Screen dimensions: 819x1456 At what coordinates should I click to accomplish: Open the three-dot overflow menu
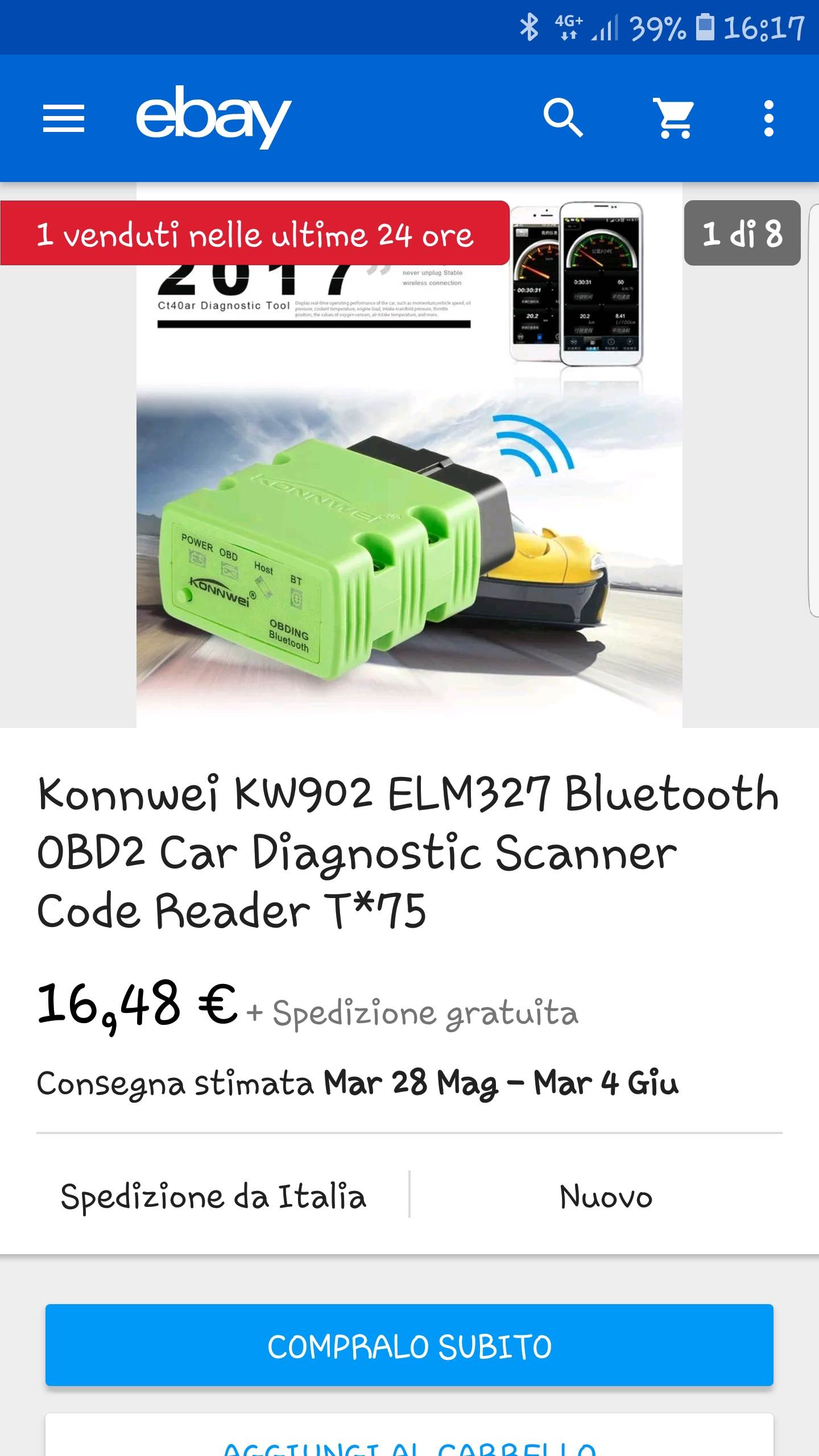pyautogui.click(x=769, y=118)
